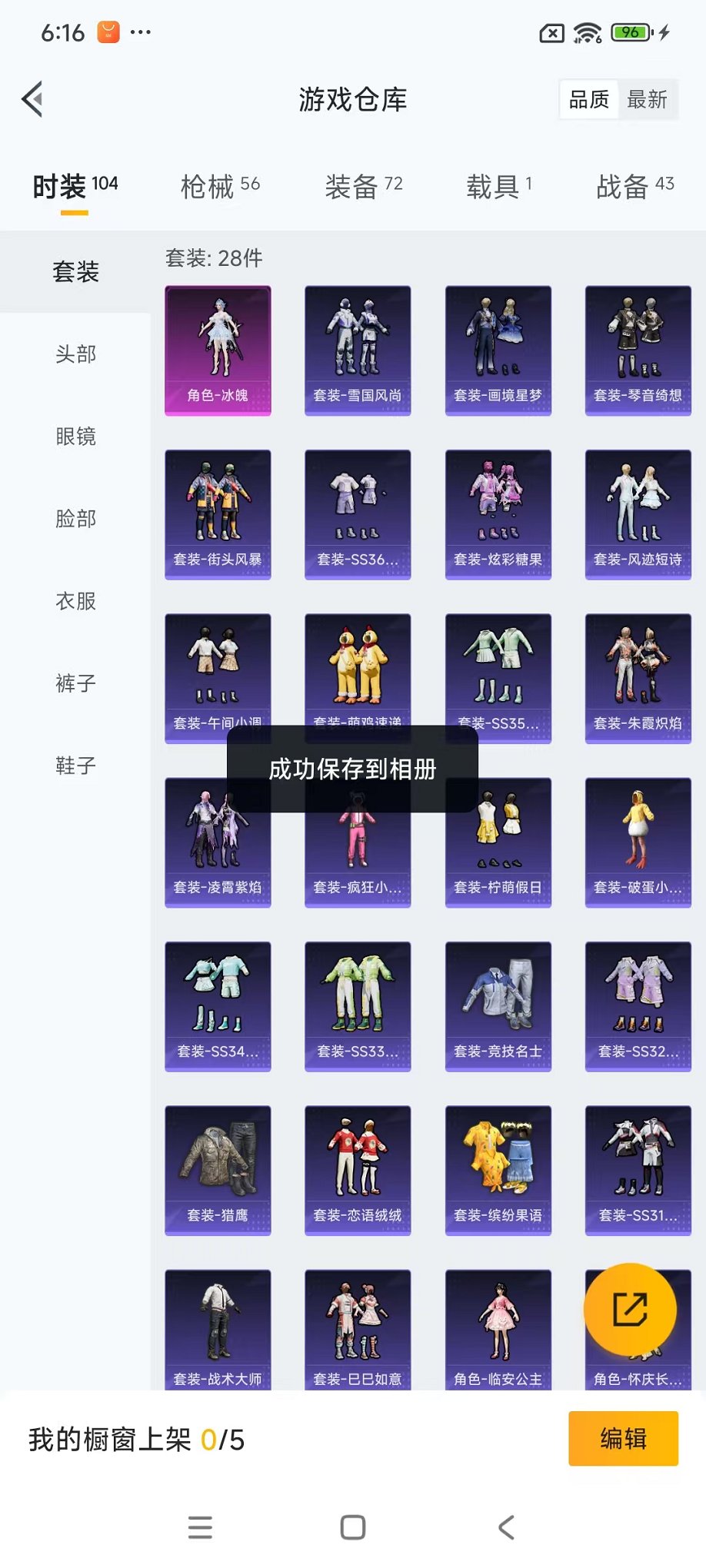The height and width of the screenshot is (1568, 706).
Task: Click the back arrow at top left
Action: pyautogui.click(x=31, y=99)
